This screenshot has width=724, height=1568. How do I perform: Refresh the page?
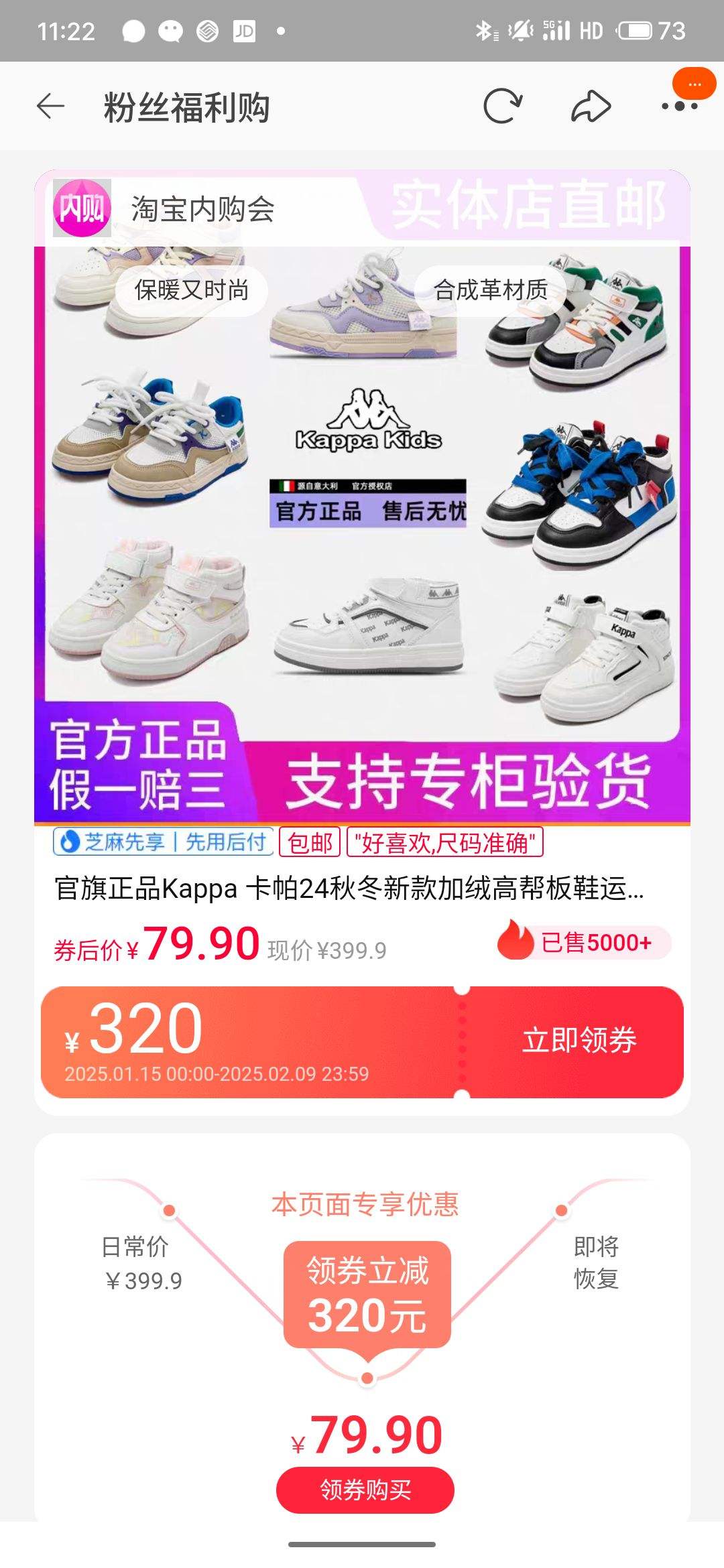tap(503, 107)
